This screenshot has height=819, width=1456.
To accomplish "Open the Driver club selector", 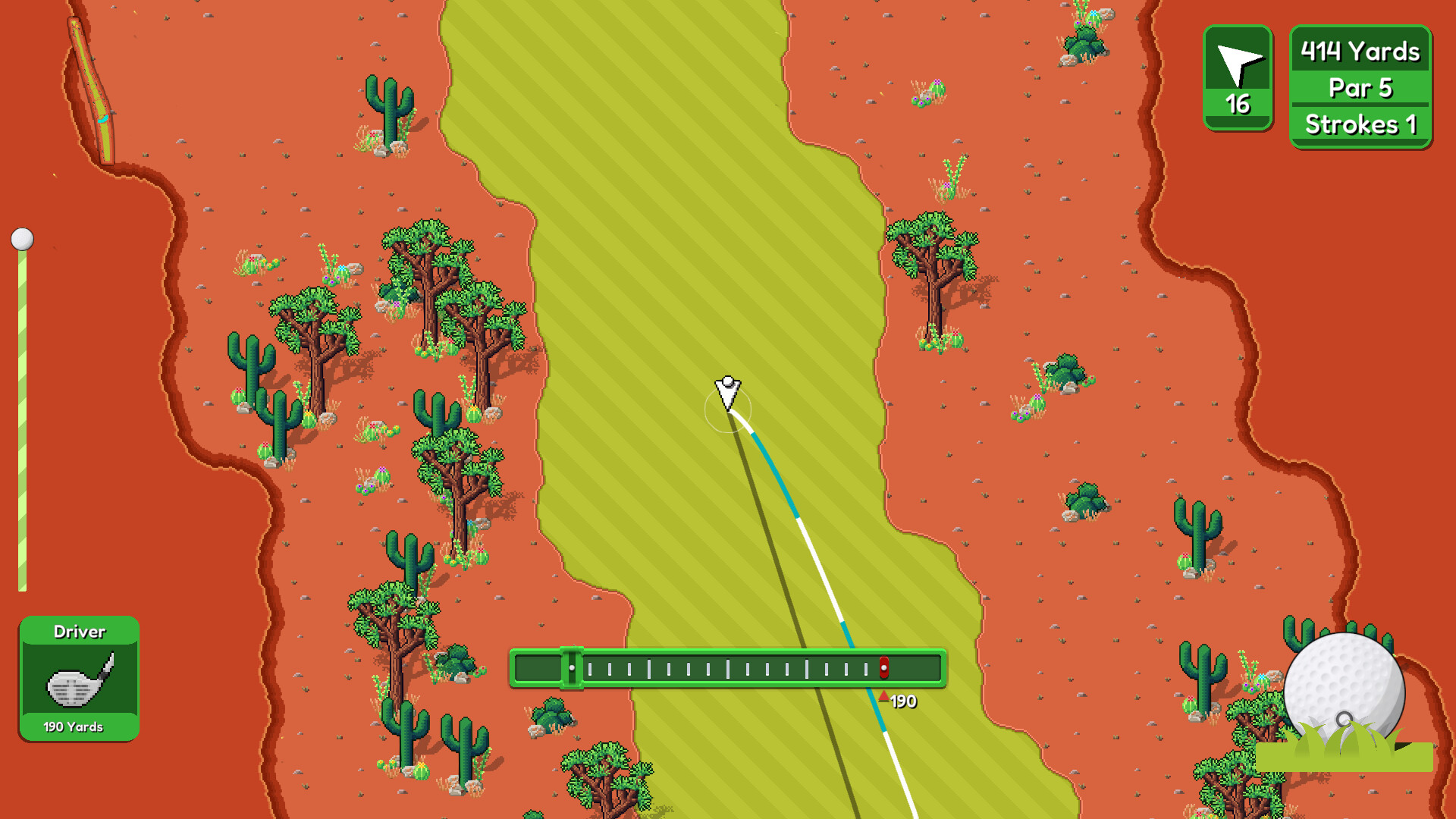I will [x=79, y=679].
